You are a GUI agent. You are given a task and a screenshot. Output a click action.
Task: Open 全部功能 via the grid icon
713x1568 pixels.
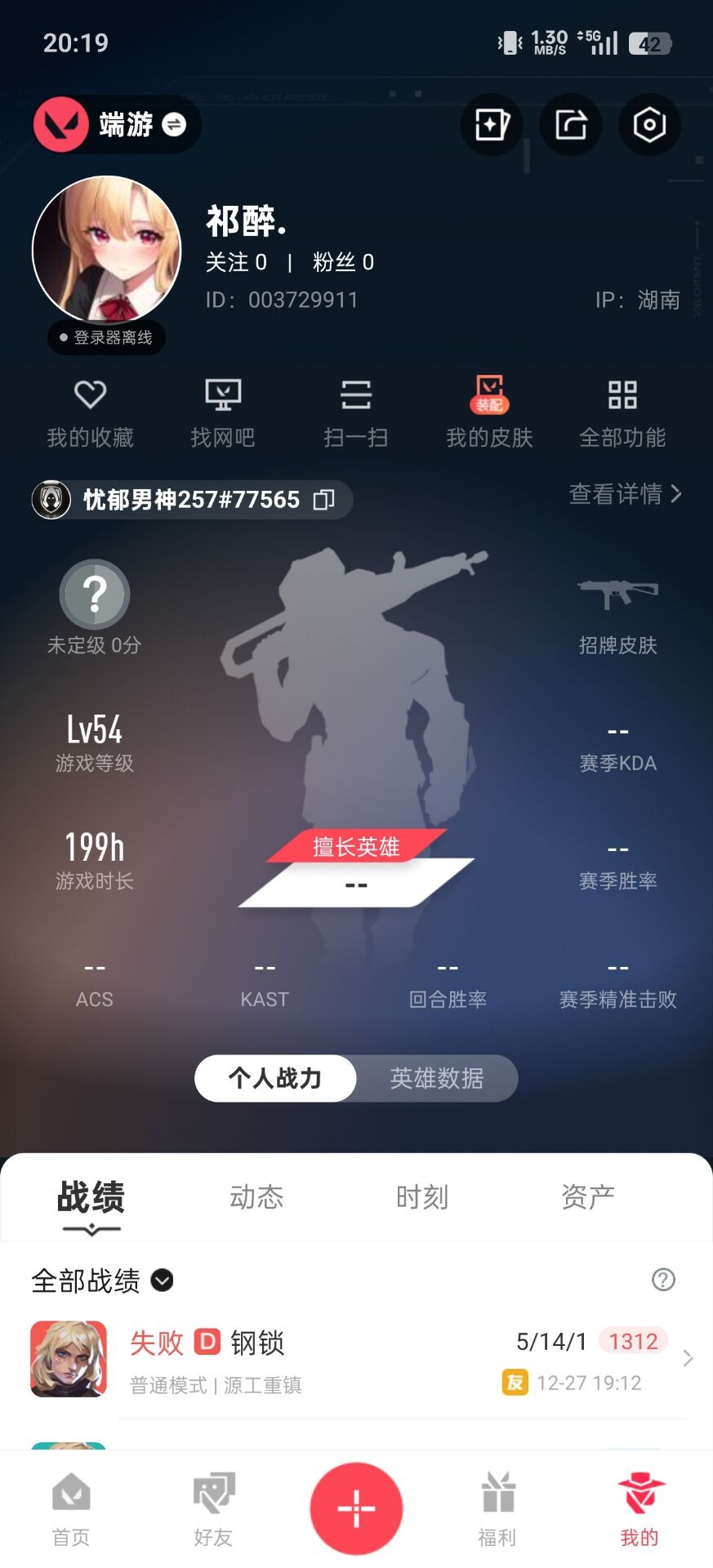[x=622, y=408]
